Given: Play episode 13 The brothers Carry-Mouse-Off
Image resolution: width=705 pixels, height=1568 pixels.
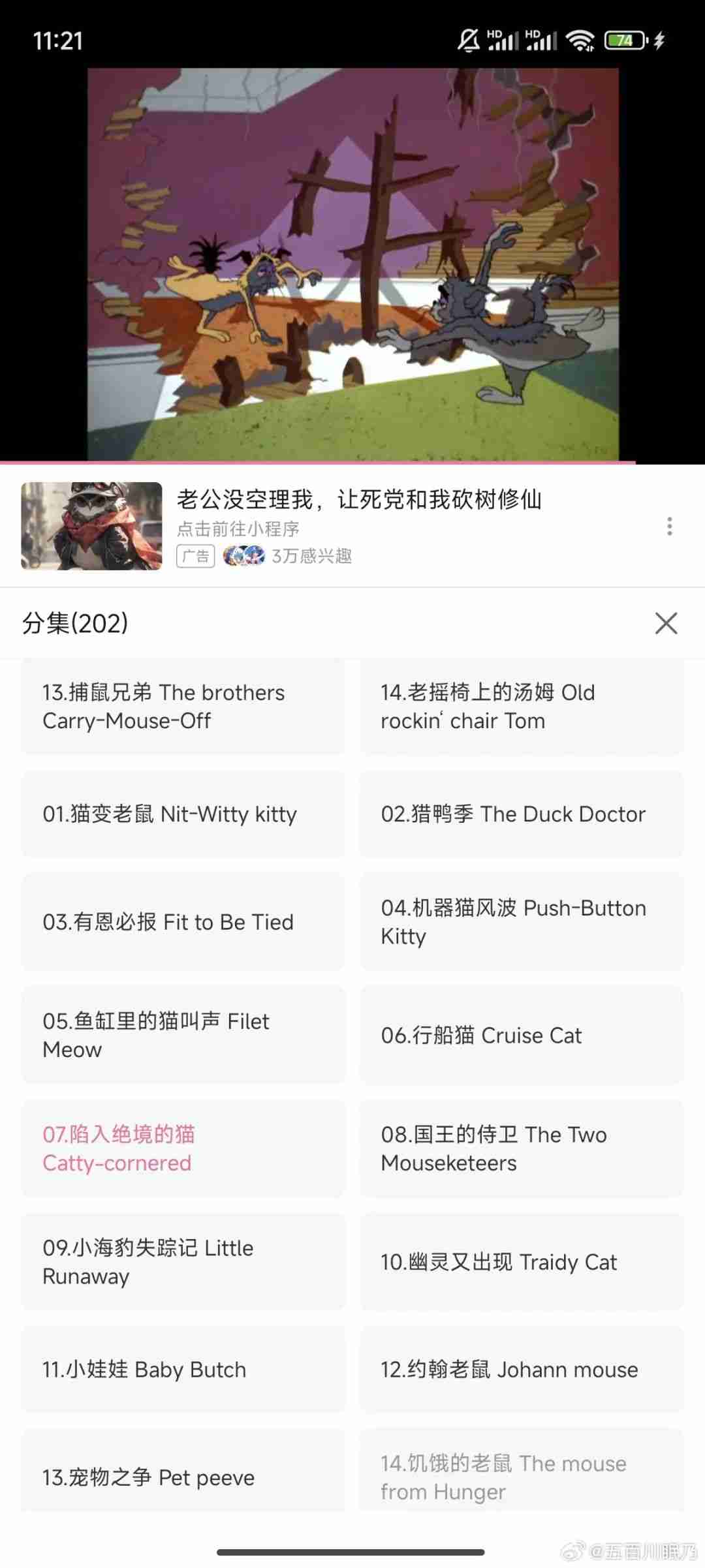Looking at the screenshot, I should click(x=183, y=707).
